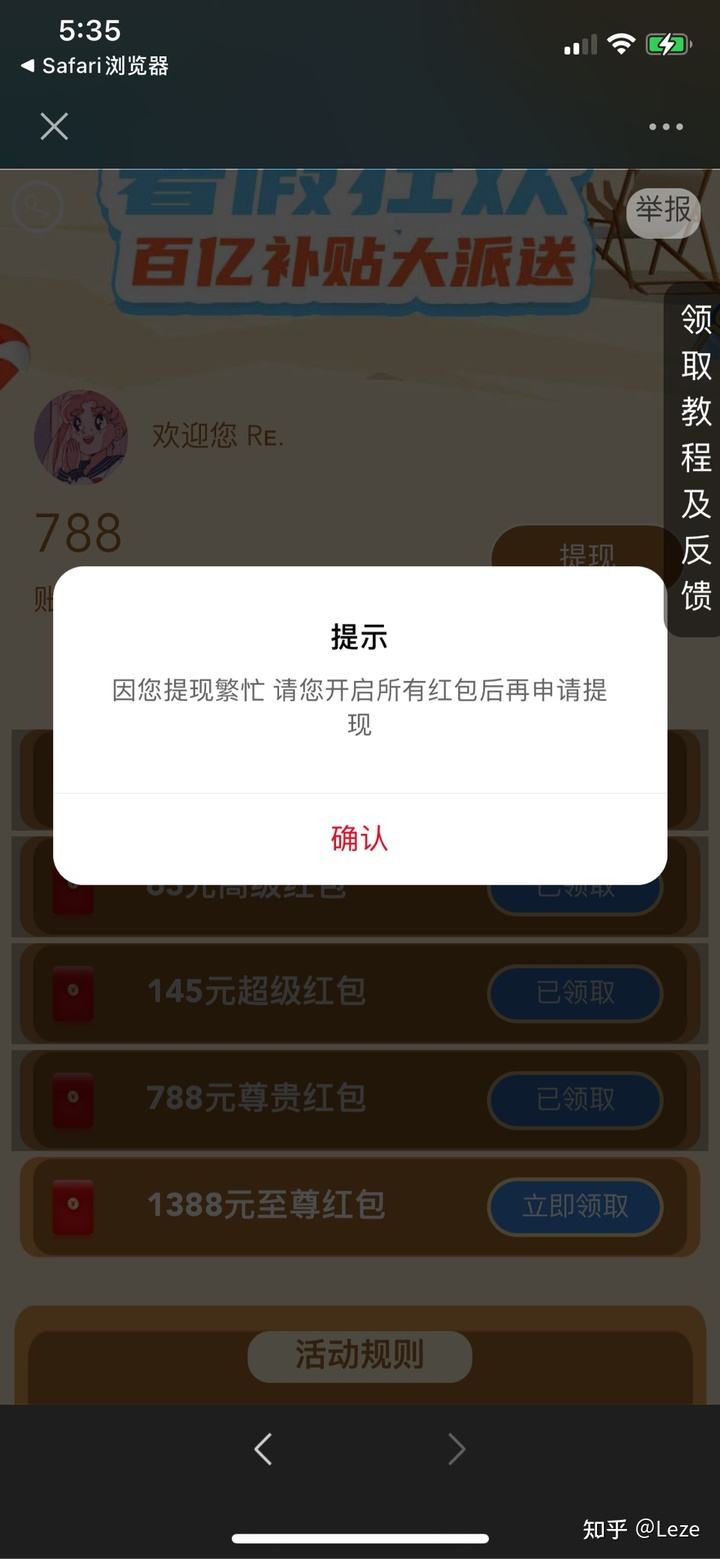Tap 举报 to report this page

click(x=663, y=210)
